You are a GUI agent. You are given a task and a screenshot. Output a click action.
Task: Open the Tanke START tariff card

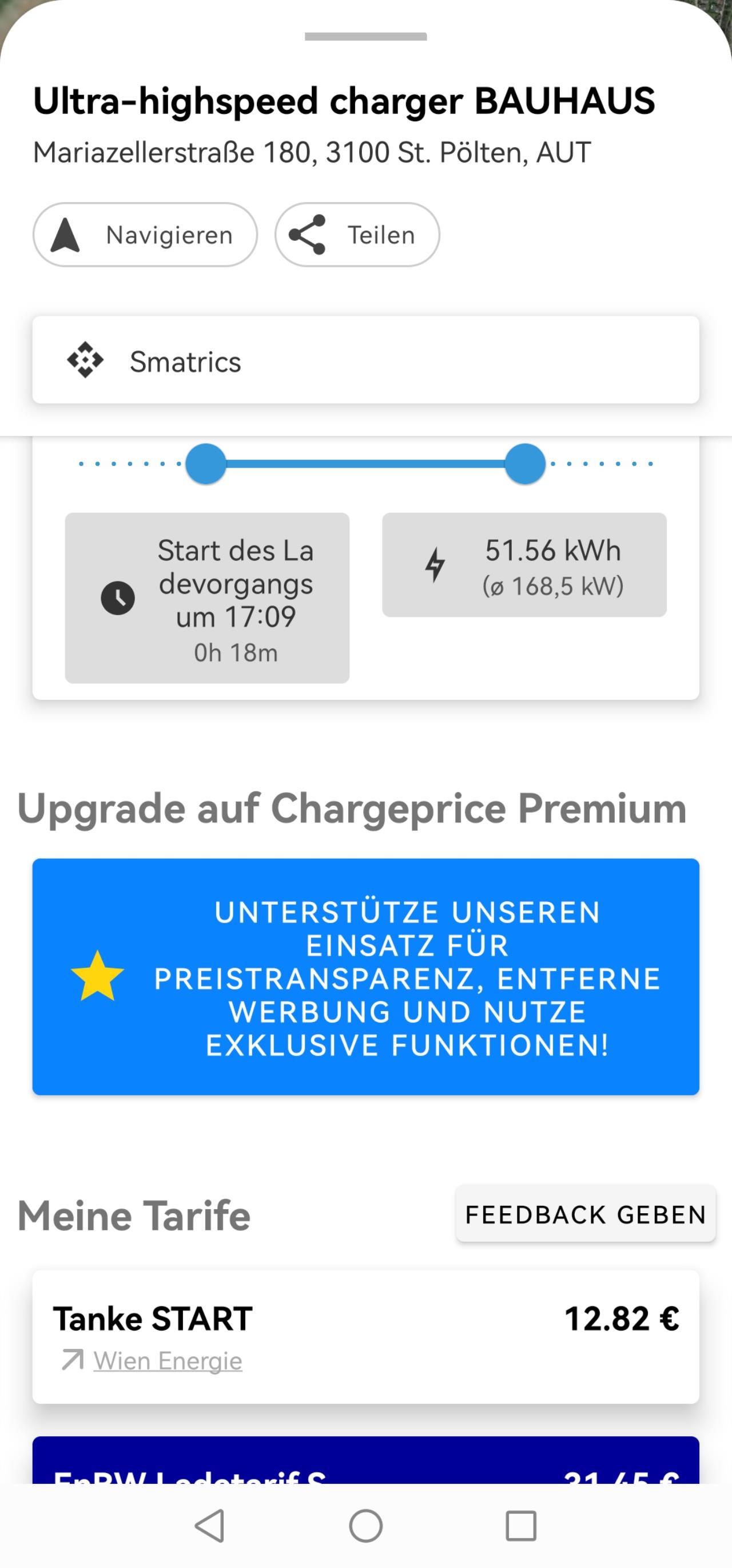365,1337
